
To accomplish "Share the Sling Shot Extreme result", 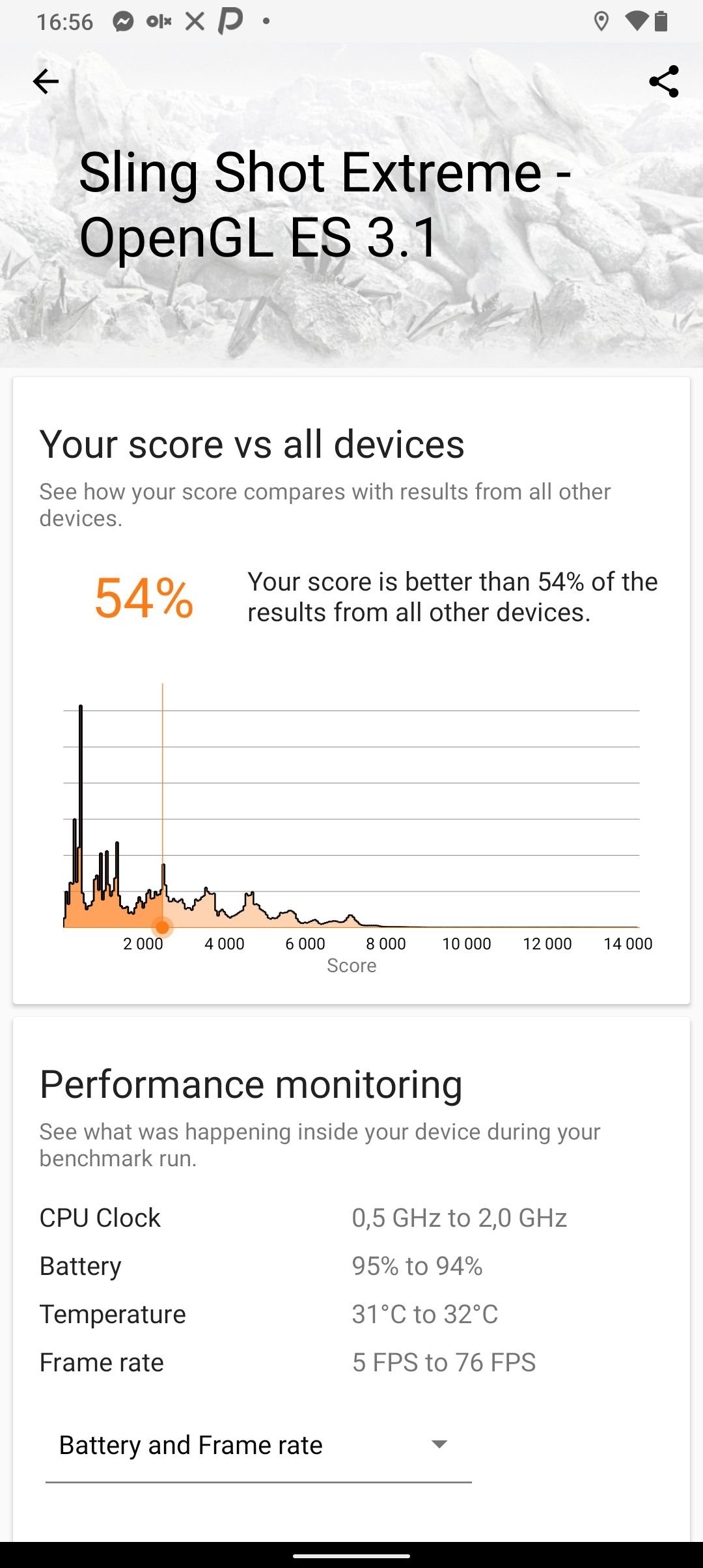I will coord(663,81).
